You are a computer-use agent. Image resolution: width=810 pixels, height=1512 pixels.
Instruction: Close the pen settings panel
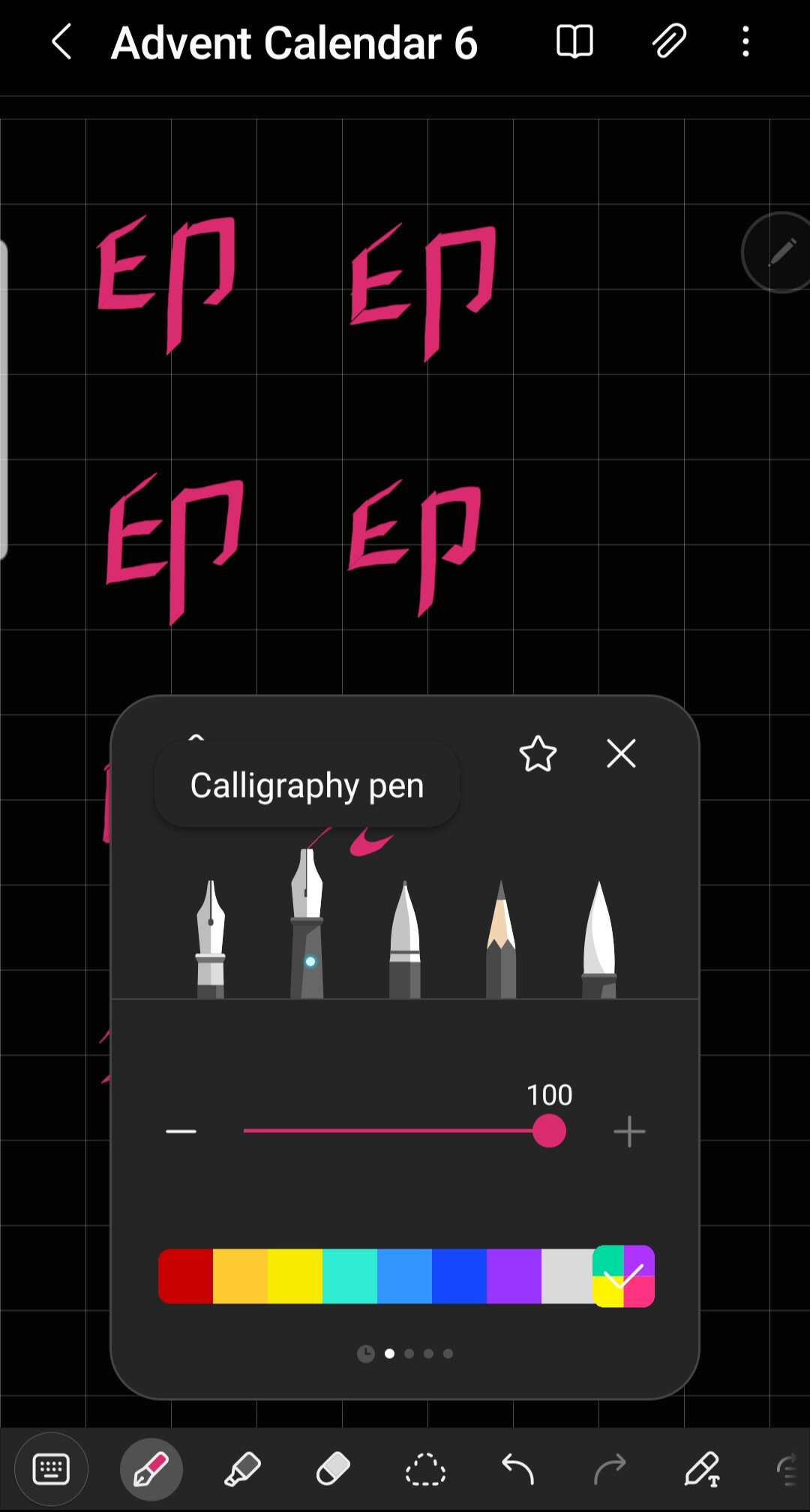tap(621, 753)
